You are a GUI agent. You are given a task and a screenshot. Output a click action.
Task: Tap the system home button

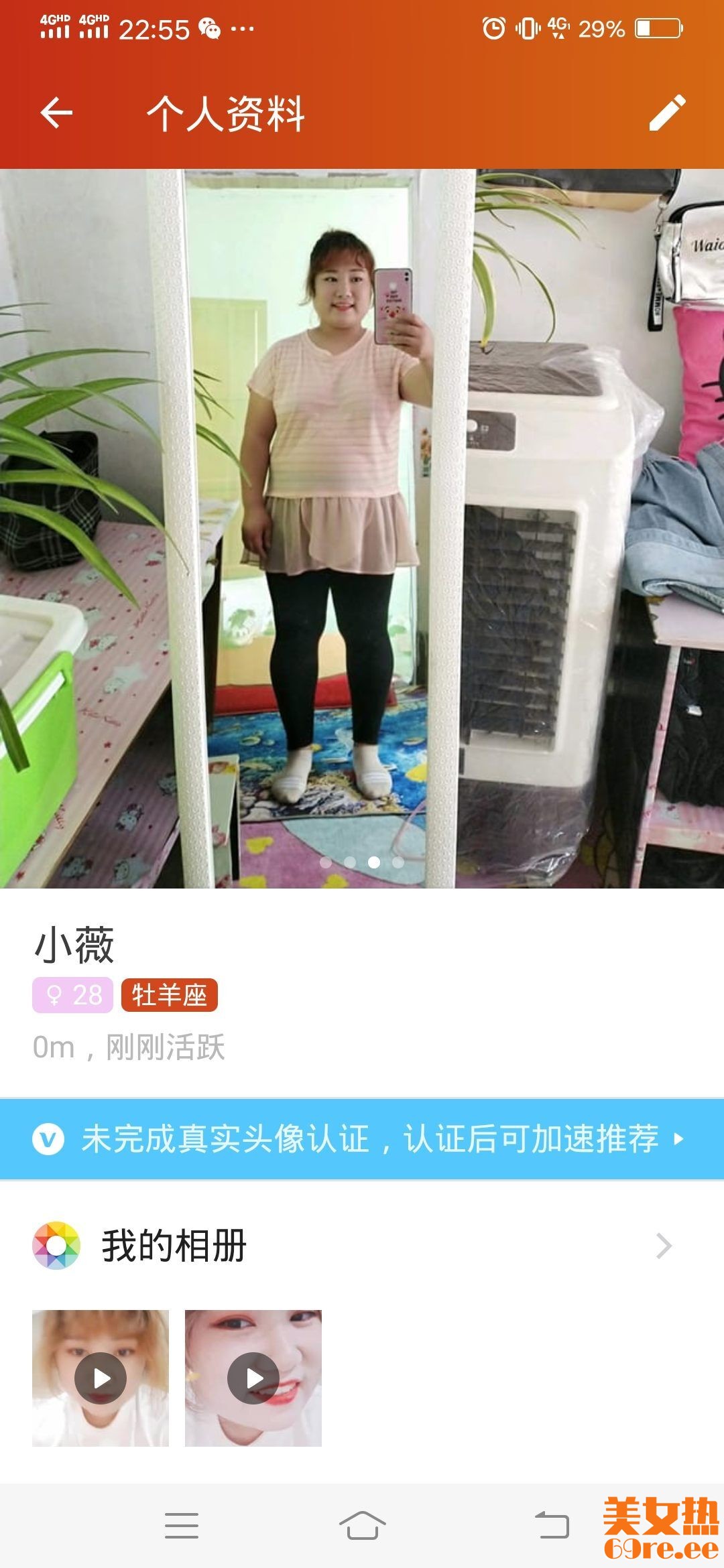(x=362, y=1526)
